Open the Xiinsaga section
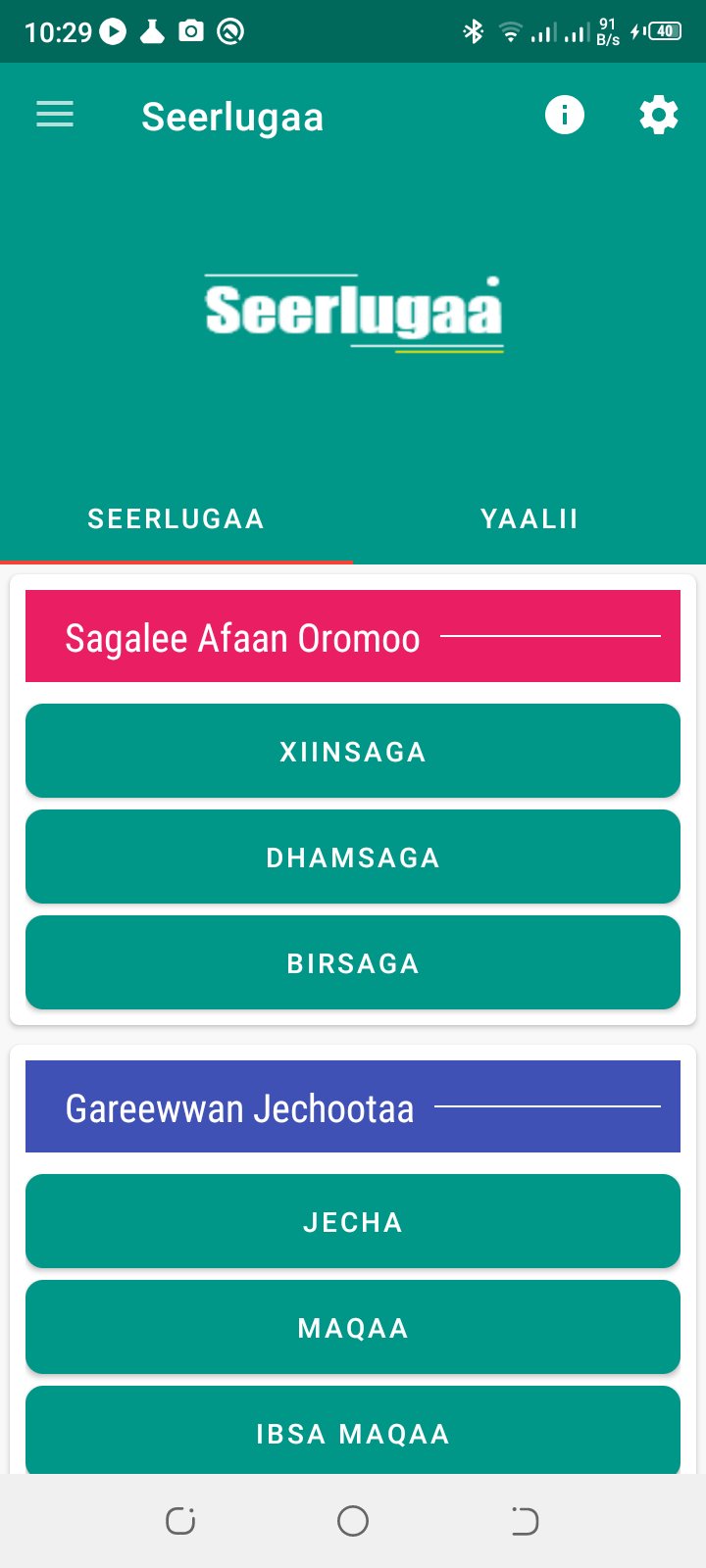 point(353,752)
